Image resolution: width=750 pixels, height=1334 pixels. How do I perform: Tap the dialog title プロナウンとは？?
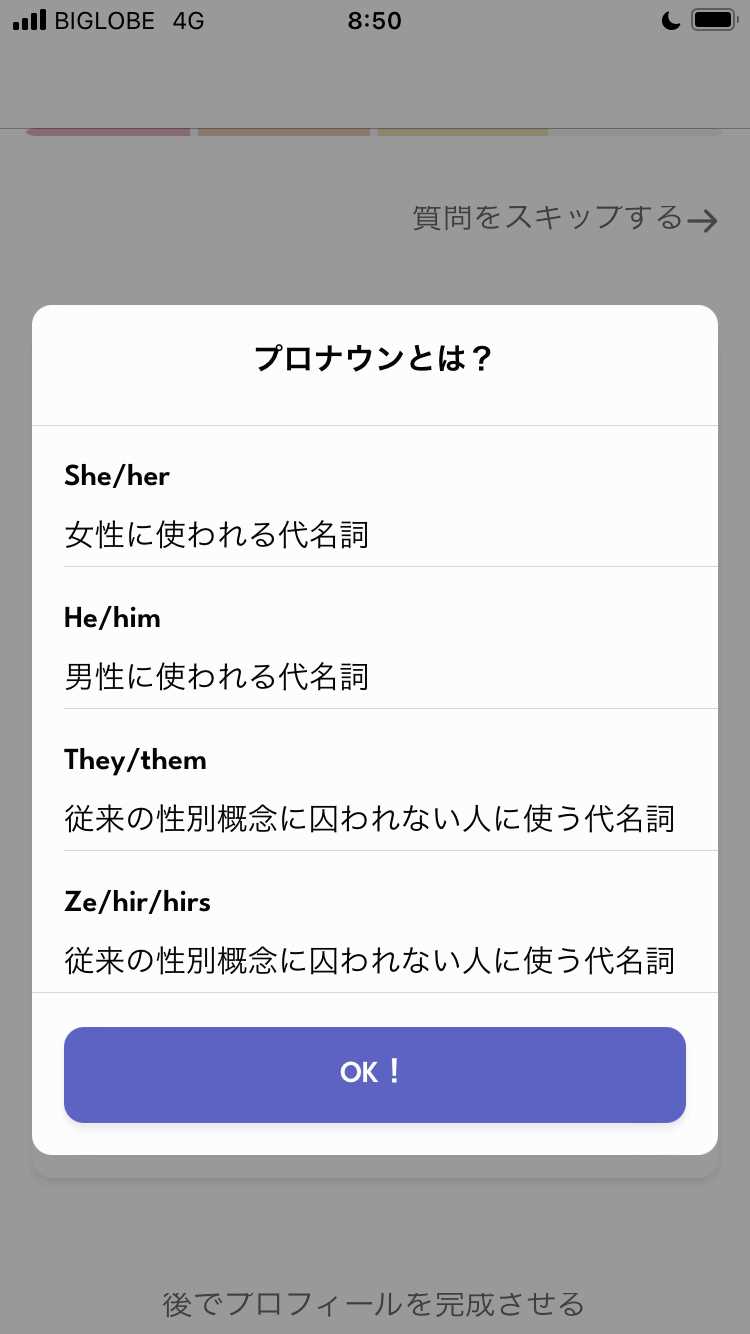(x=374, y=359)
